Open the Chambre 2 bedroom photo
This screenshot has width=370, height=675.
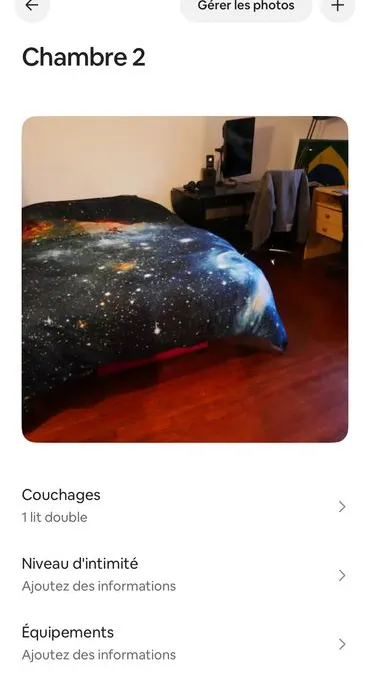(x=185, y=279)
